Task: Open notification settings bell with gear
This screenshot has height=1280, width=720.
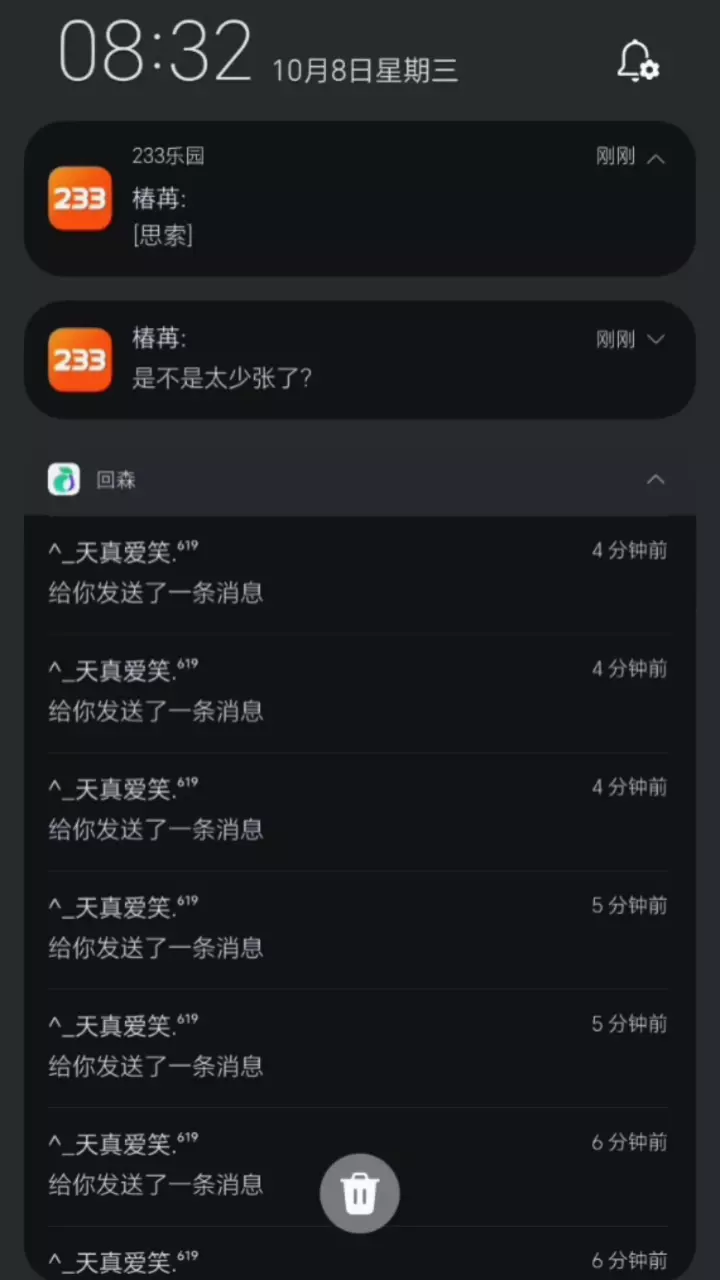Action: tap(637, 62)
